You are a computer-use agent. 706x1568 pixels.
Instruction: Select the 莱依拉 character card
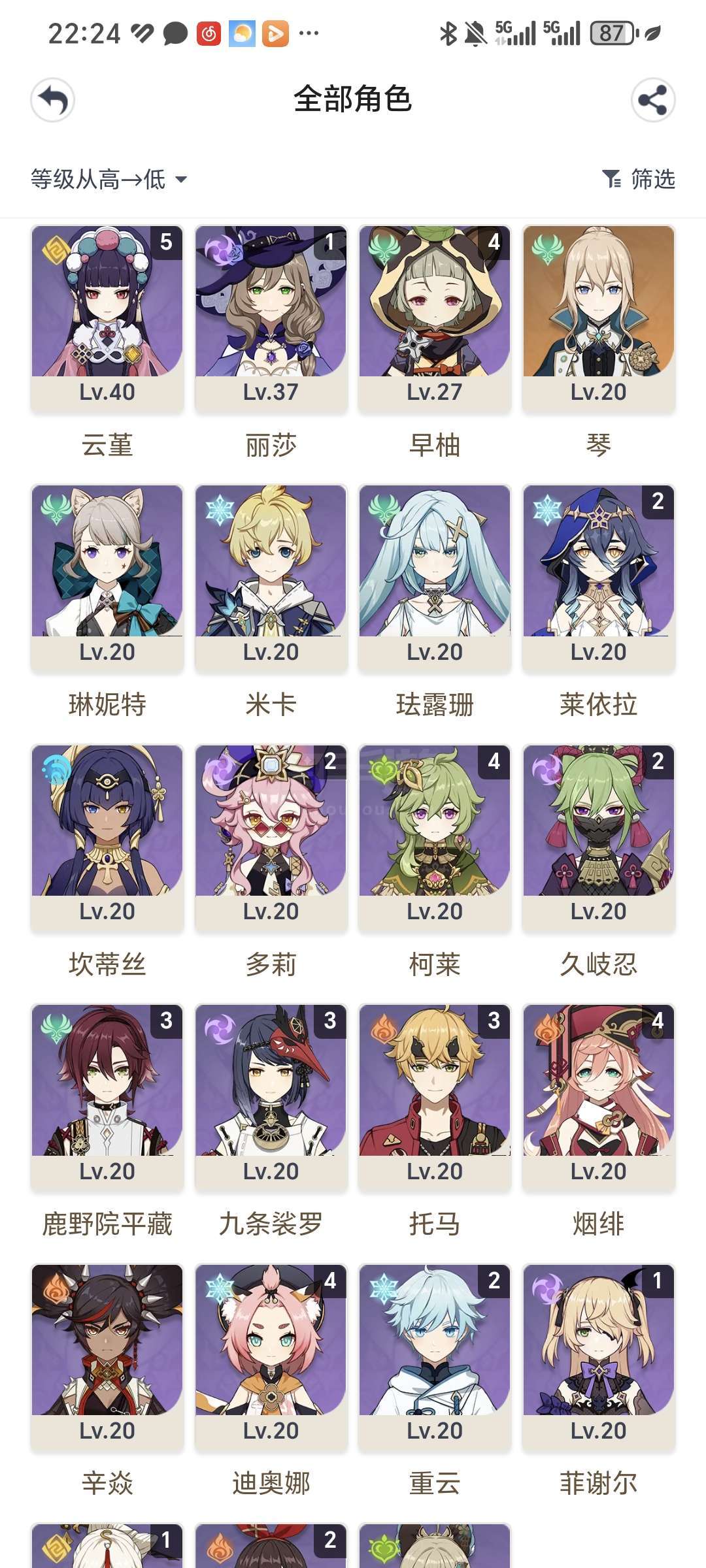click(x=598, y=578)
